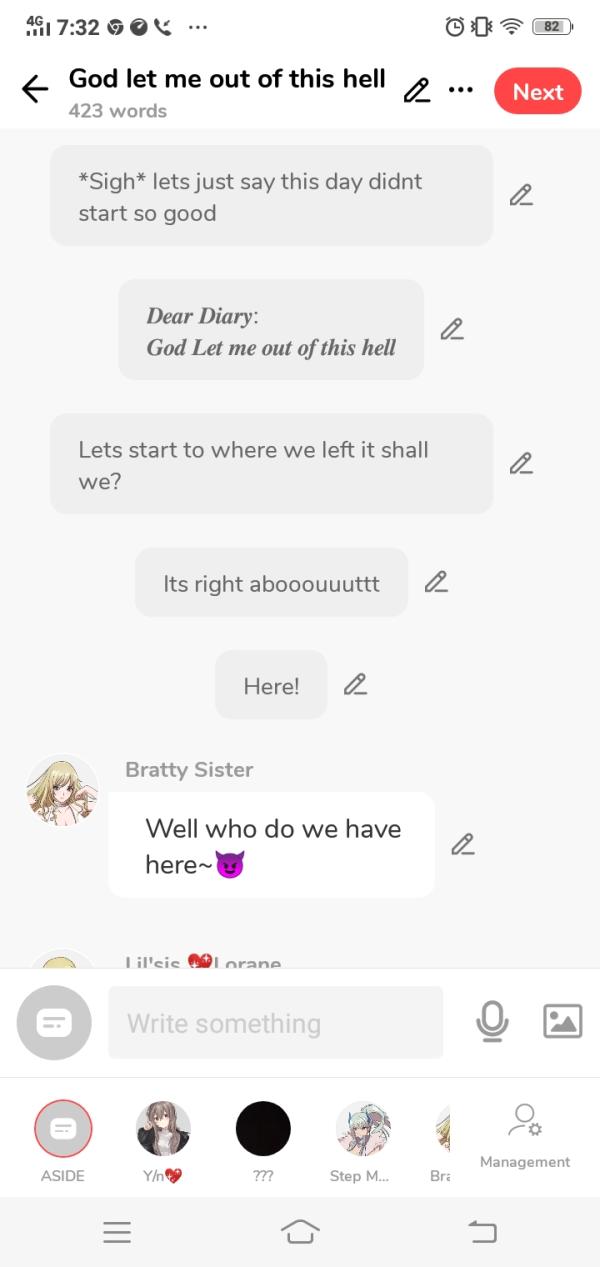The height and width of the screenshot is (1267, 600).
Task: Edit Bratty Sister's "Well who do we have" message
Action: (x=462, y=844)
